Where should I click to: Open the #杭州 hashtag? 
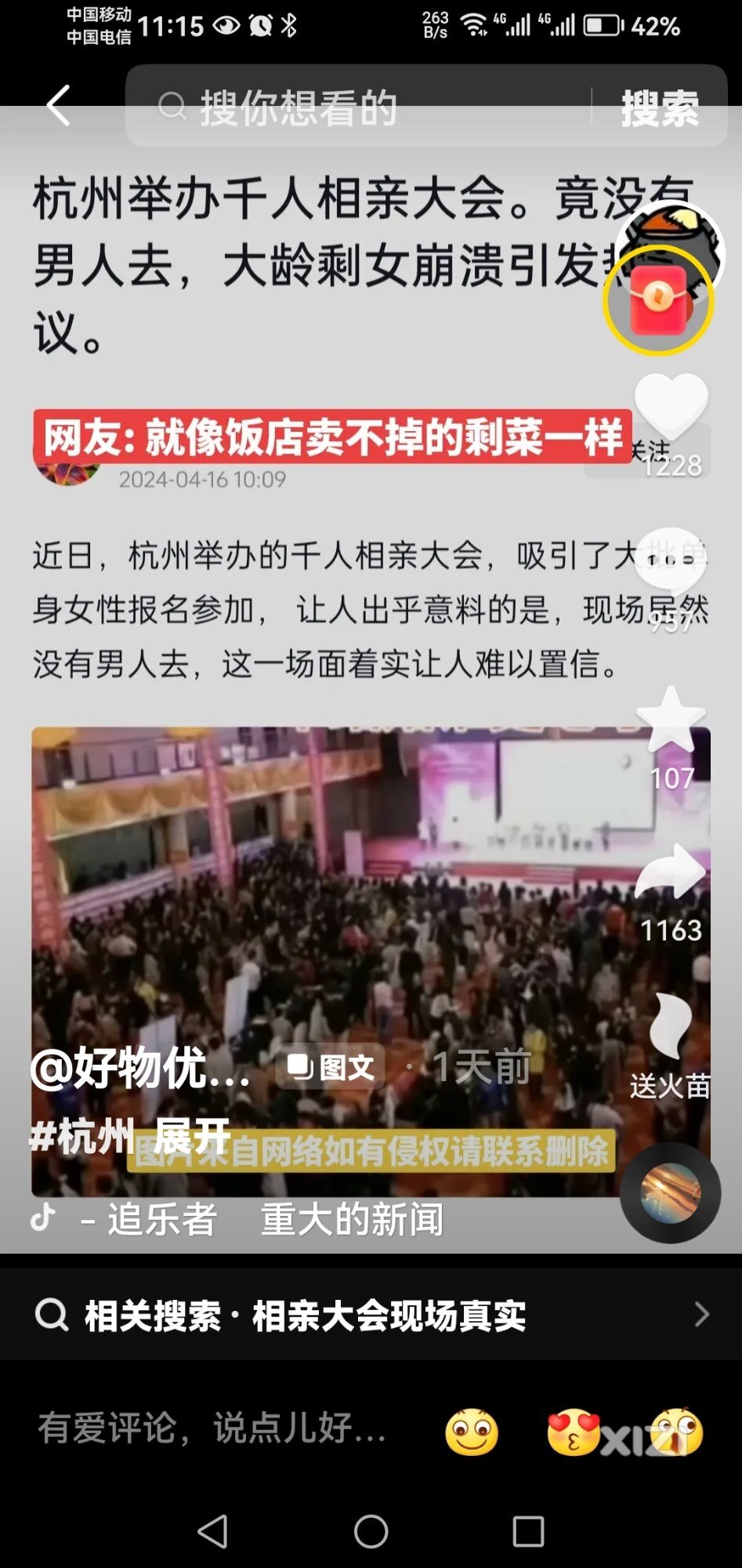(x=81, y=1136)
